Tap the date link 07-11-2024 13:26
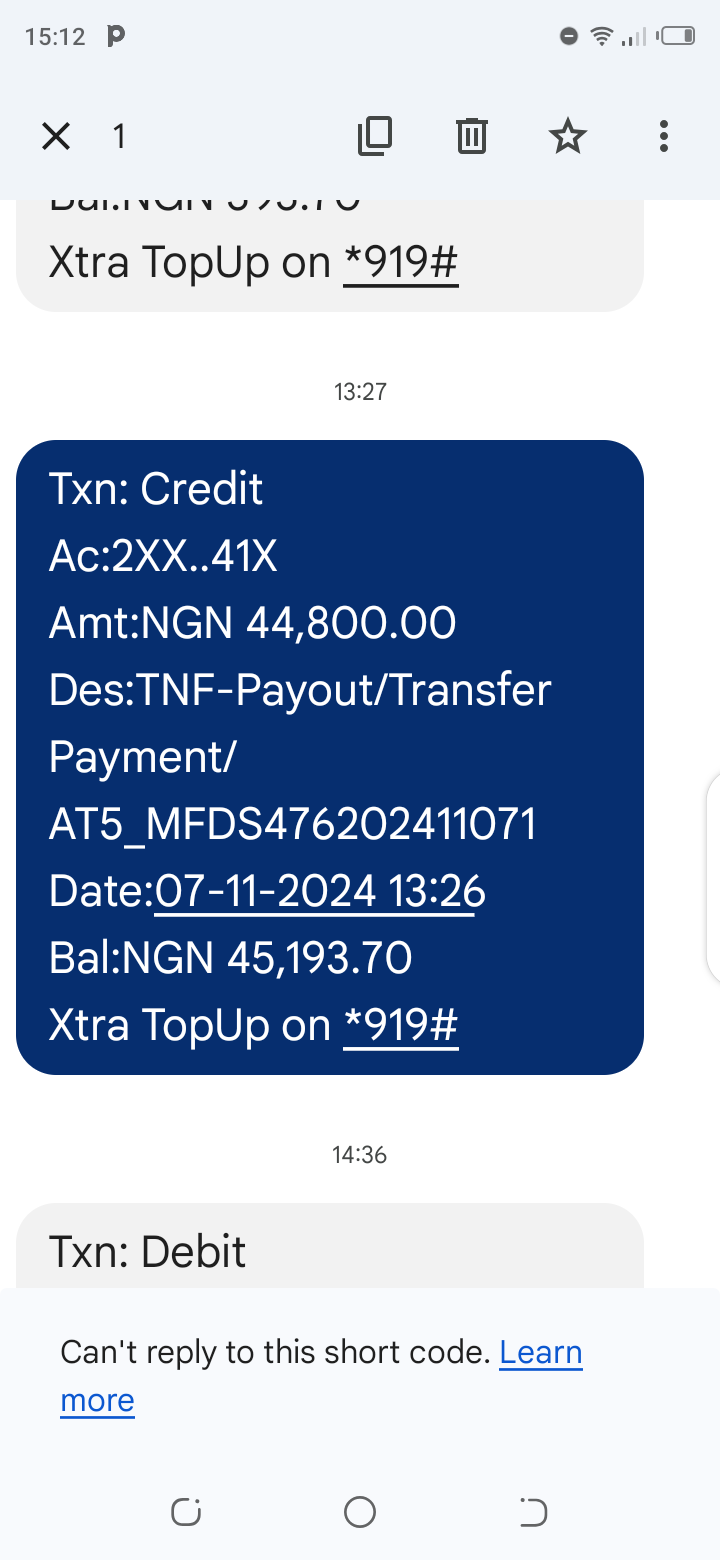Viewport: 720px width, 1560px height. click(320, 891)
